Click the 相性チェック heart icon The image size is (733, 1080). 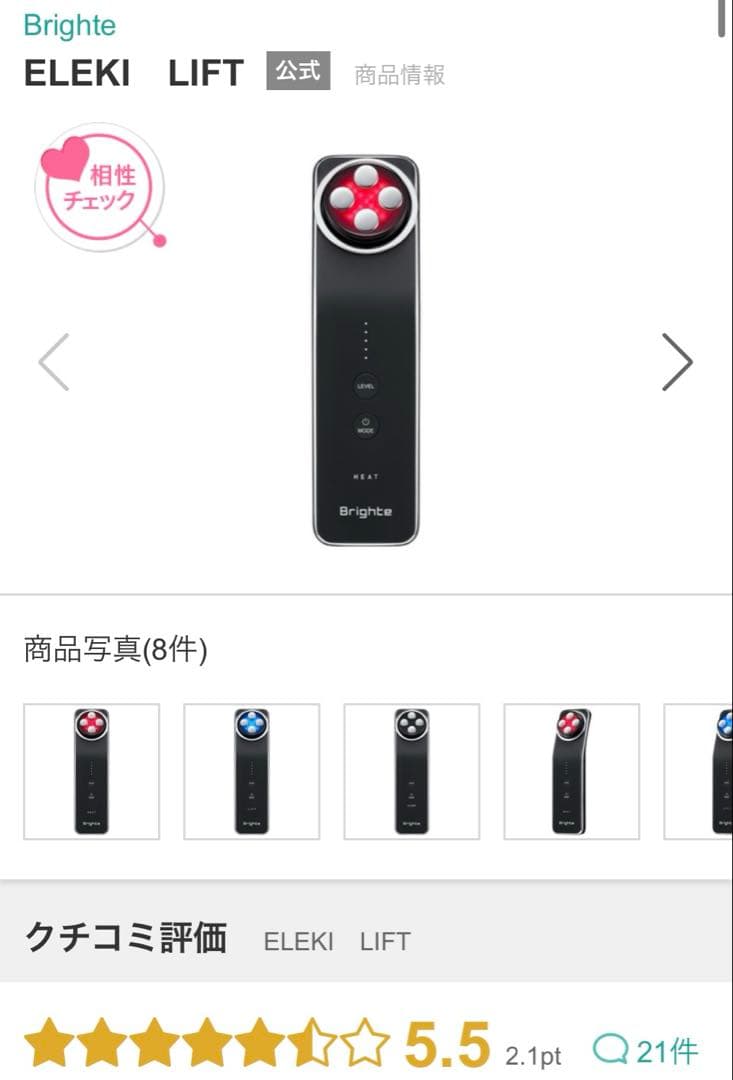pos(96,188)
